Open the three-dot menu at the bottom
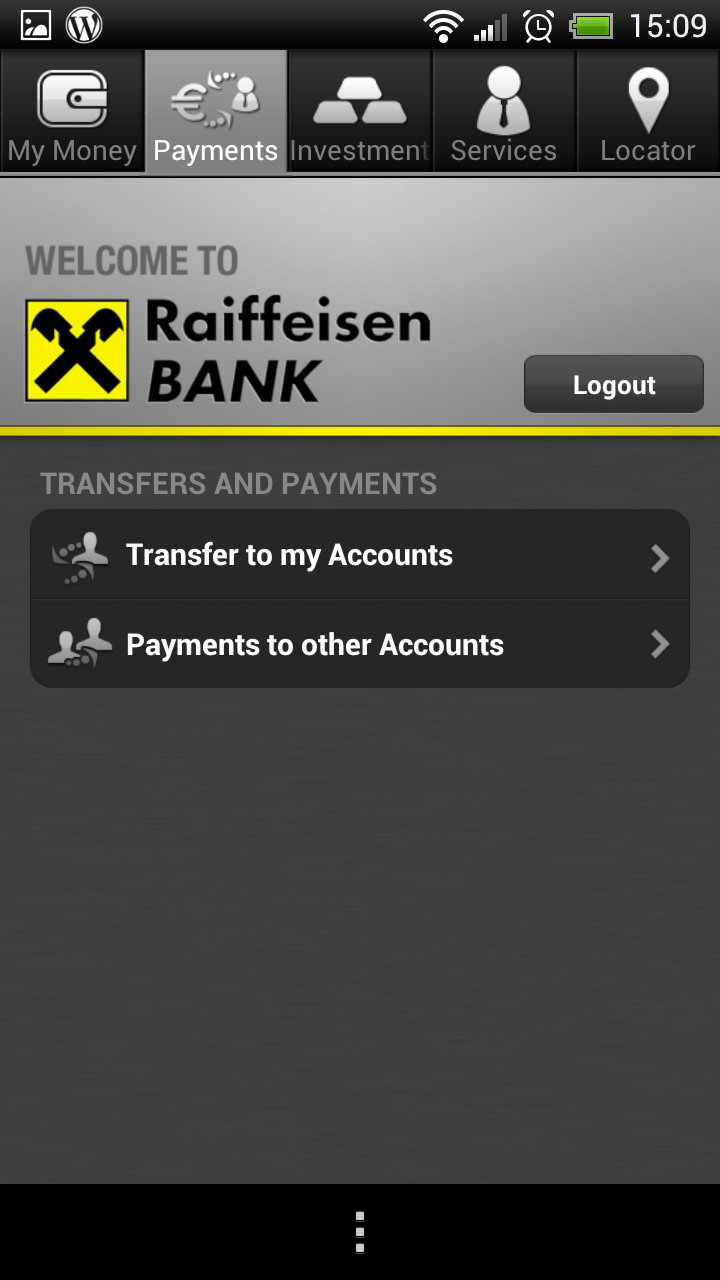Image resolution: width=720 pixels, height=1280 pixels. click(360, 1232)
